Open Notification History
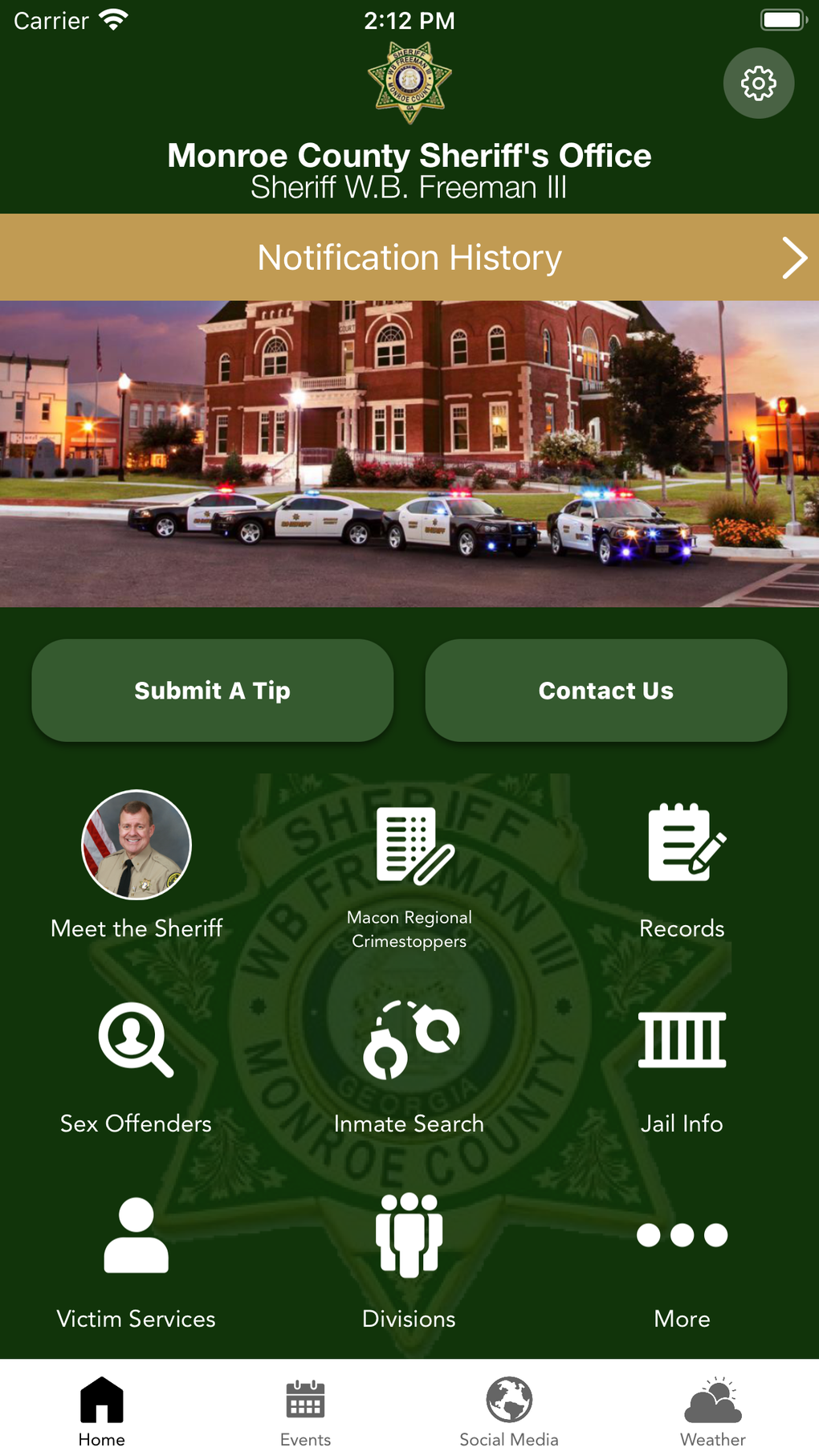The height and width of the screenshot is (1456, 819). [409, 258]
